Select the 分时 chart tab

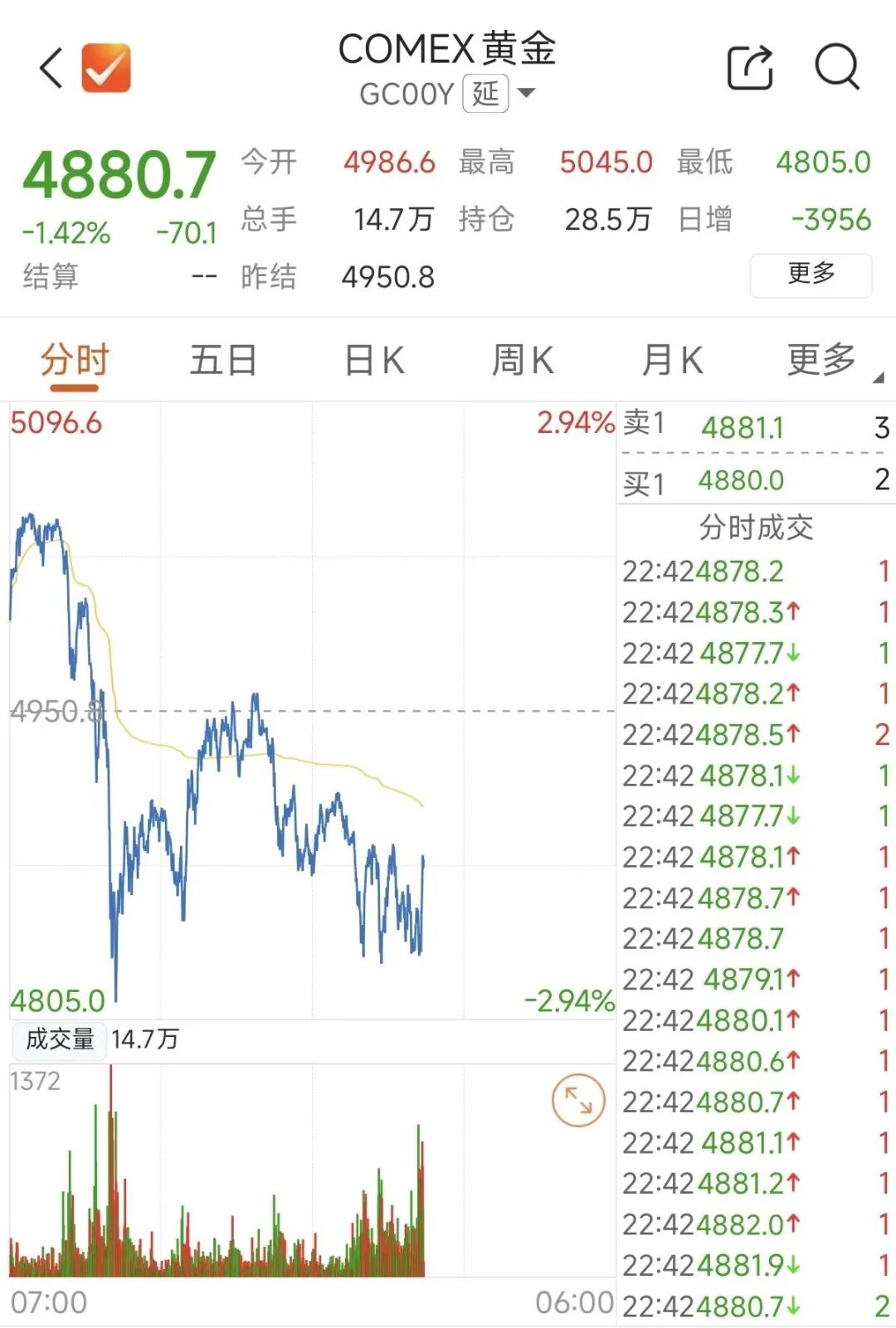[75, 361]
